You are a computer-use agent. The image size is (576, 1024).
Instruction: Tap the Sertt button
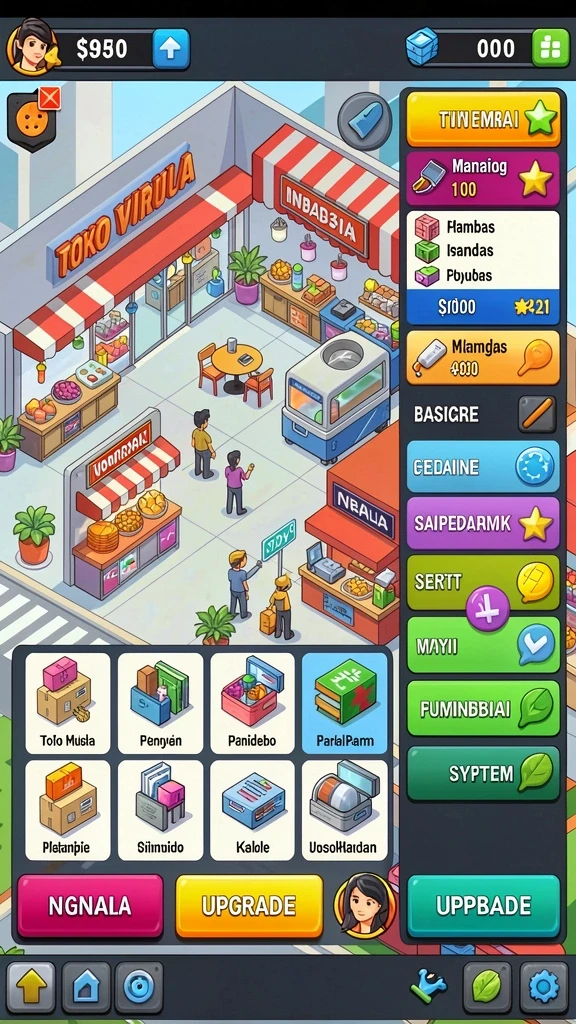pyautogui.click(x=483, y=581)
